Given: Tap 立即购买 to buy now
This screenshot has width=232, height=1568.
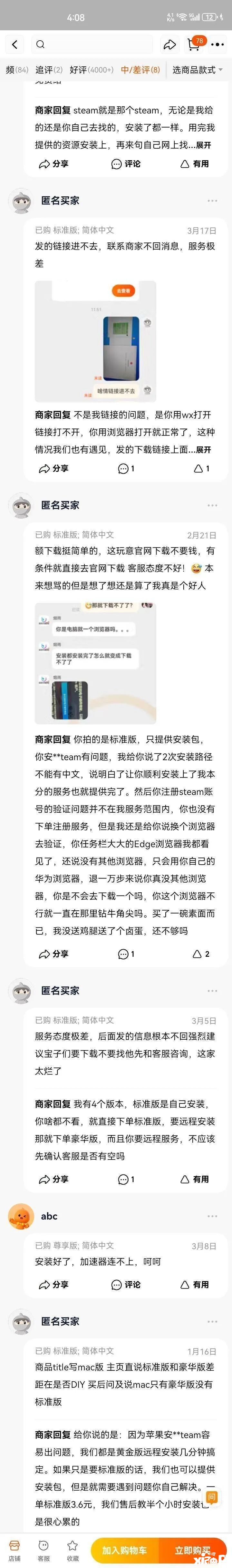Looking at the screenshot, I should tap(192, 1550).
